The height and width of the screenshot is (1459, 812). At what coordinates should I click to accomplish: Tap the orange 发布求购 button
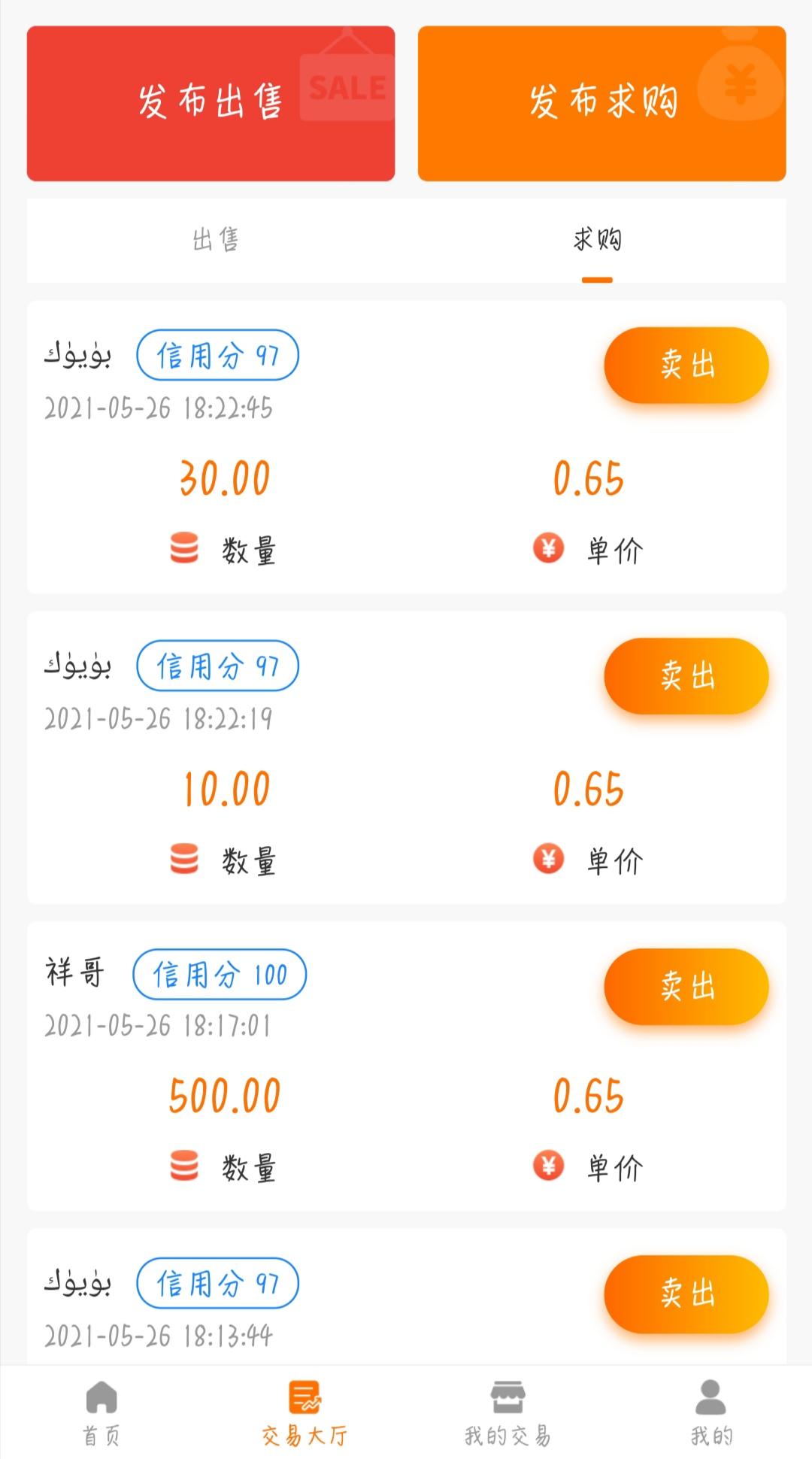(601, 103)
